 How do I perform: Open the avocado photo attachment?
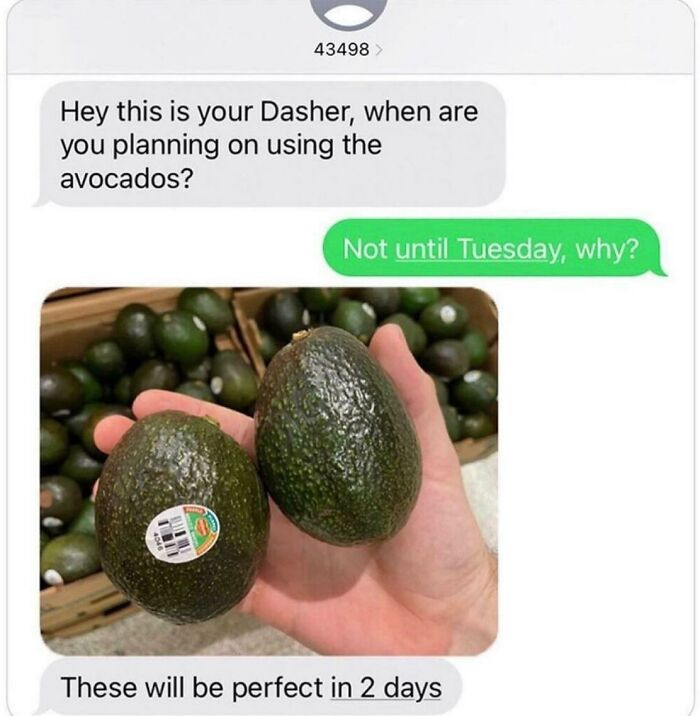pos(268,470)
